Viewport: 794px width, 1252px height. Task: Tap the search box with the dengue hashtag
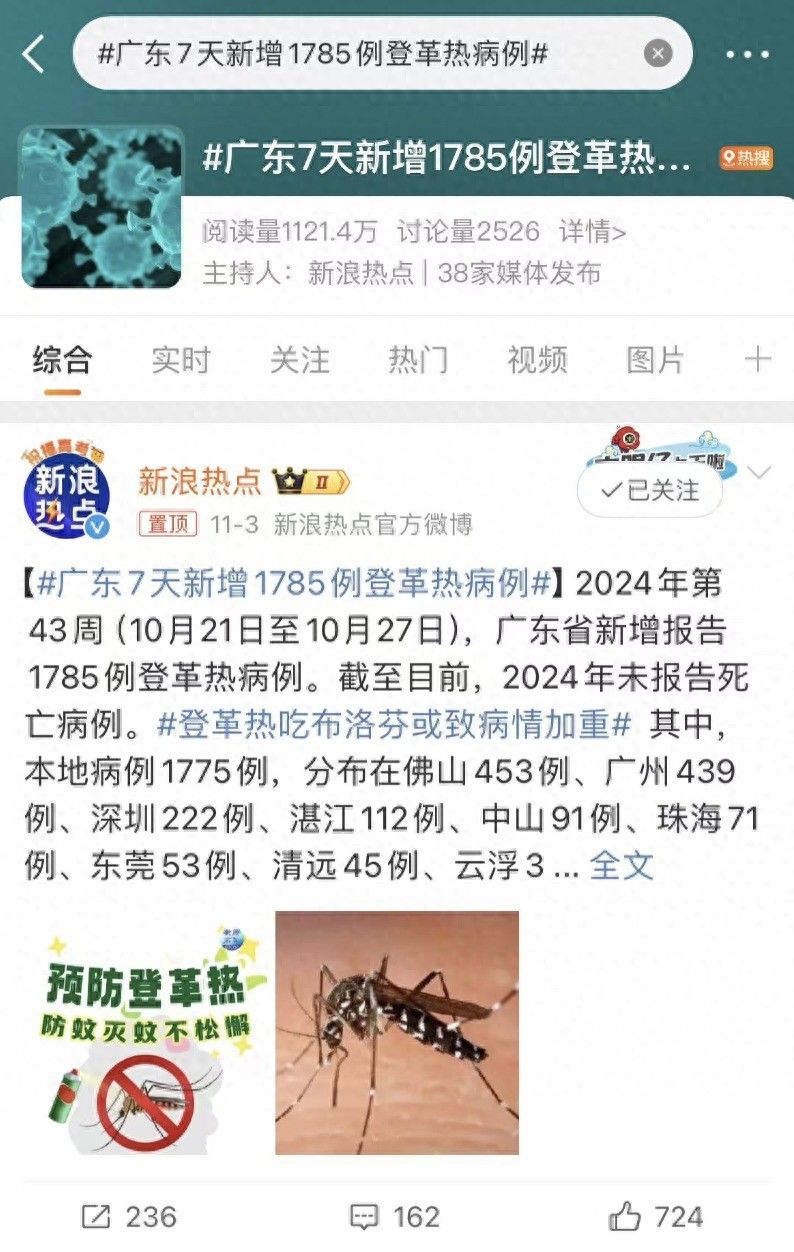360,53
